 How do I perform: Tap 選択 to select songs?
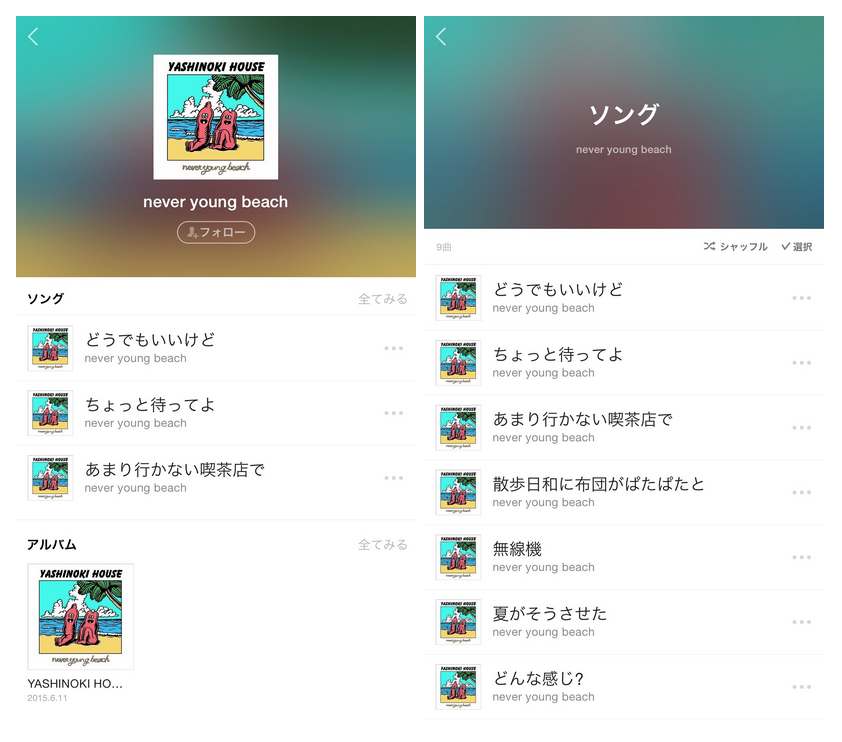[x=797, y=247]
